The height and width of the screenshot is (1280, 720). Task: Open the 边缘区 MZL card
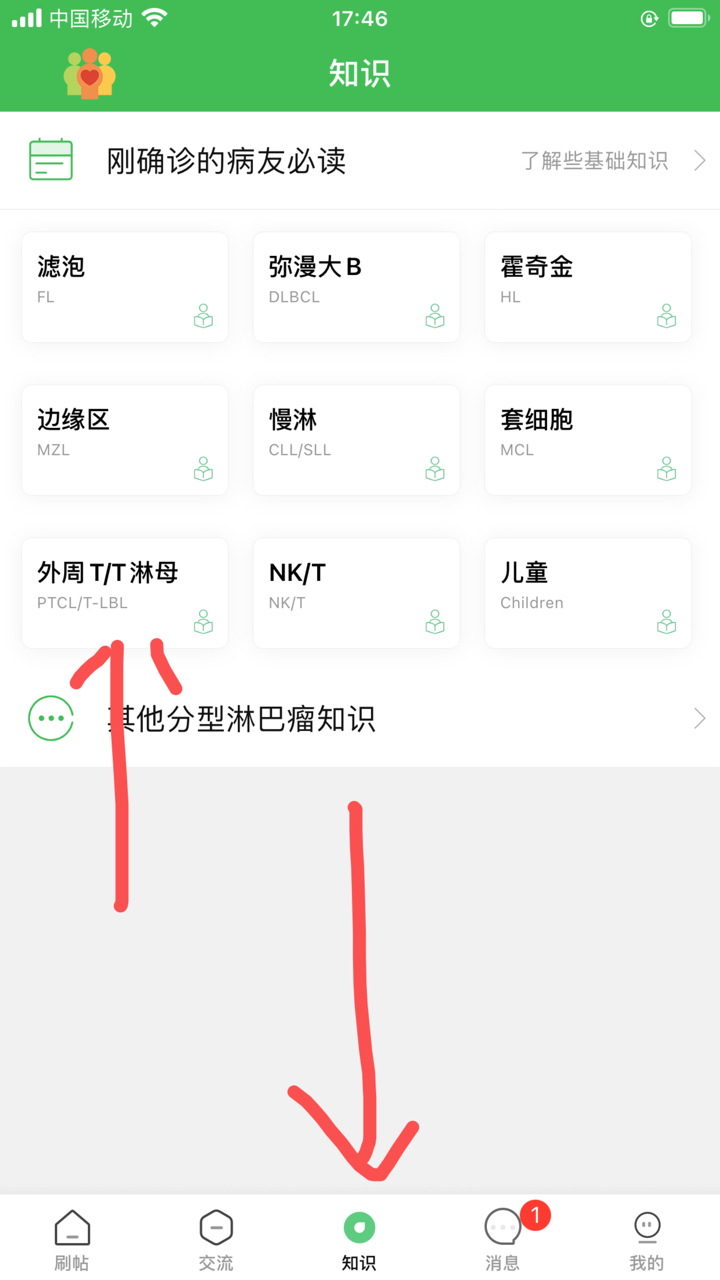pyautogui.click(x=125, y=440)
